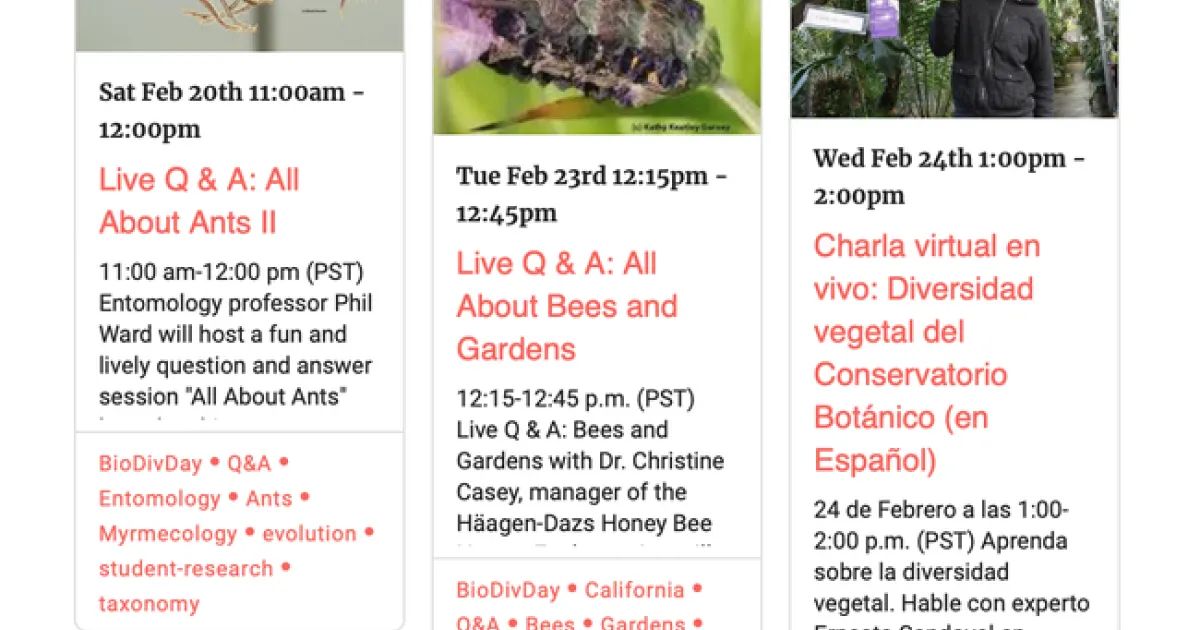
Task: Tap BioDivDay tag under the Ants event
Action: tap(149, 463)
